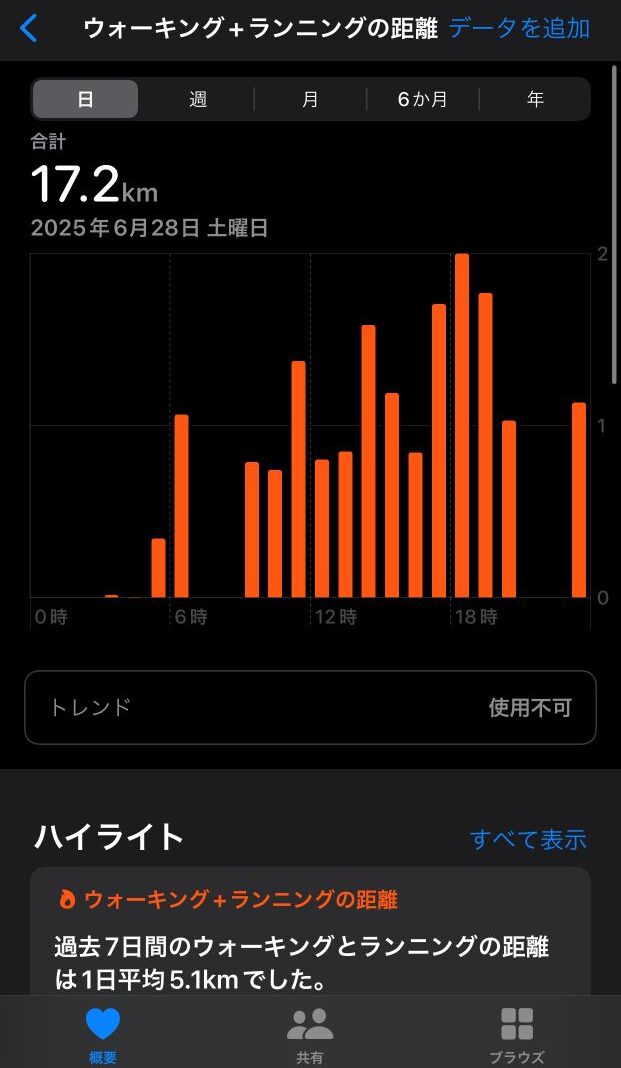621x1068 pixels.
Task: Switch to the 年 yearly view
Action: pos(535,99)
